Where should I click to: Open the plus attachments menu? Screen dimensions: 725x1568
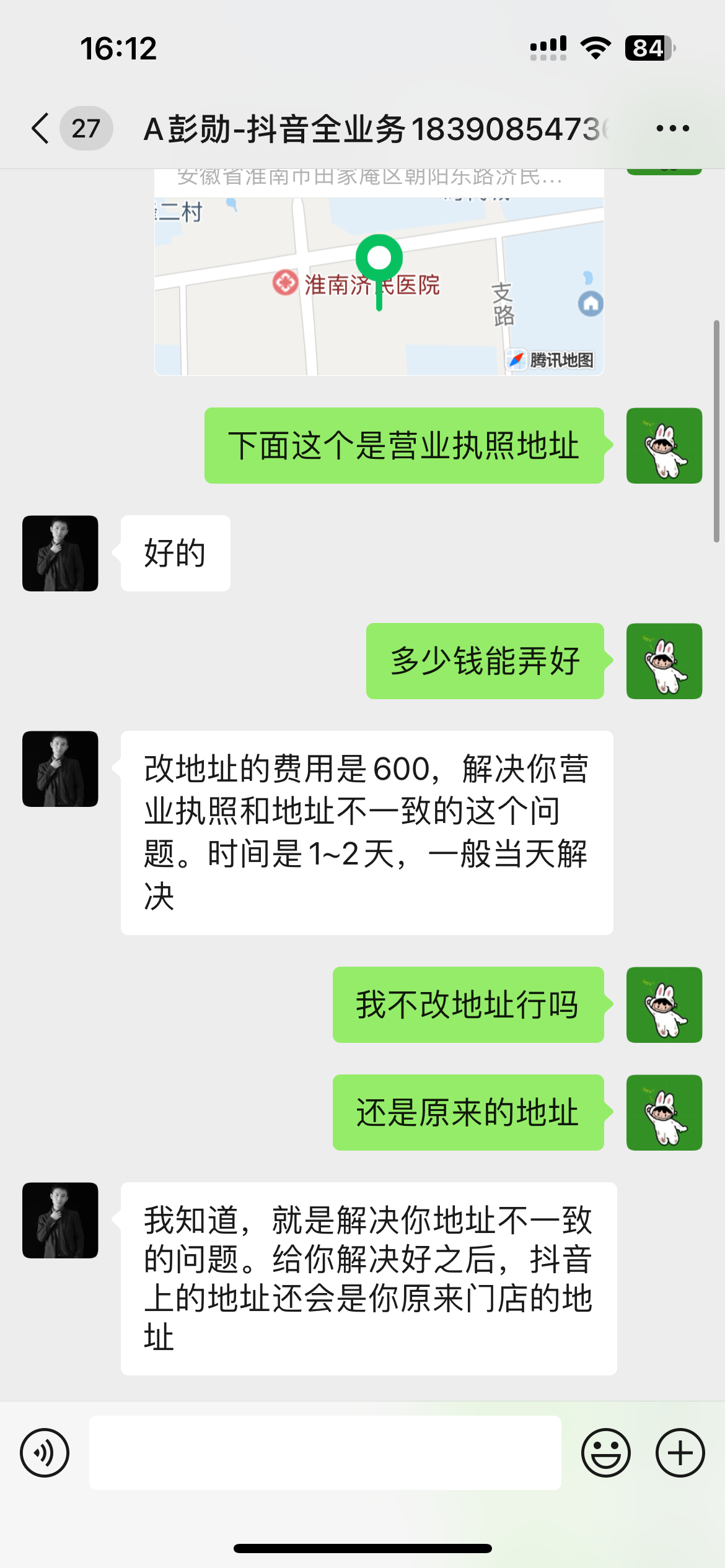click(x=680, y=1452)
